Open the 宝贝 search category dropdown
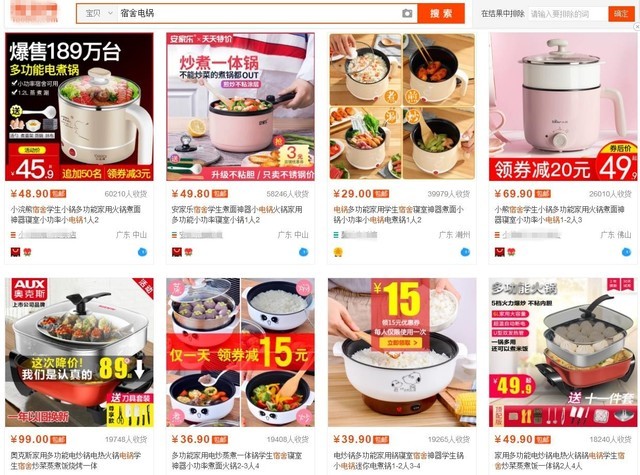Viewport: 640px width, 475px height. 97,13
